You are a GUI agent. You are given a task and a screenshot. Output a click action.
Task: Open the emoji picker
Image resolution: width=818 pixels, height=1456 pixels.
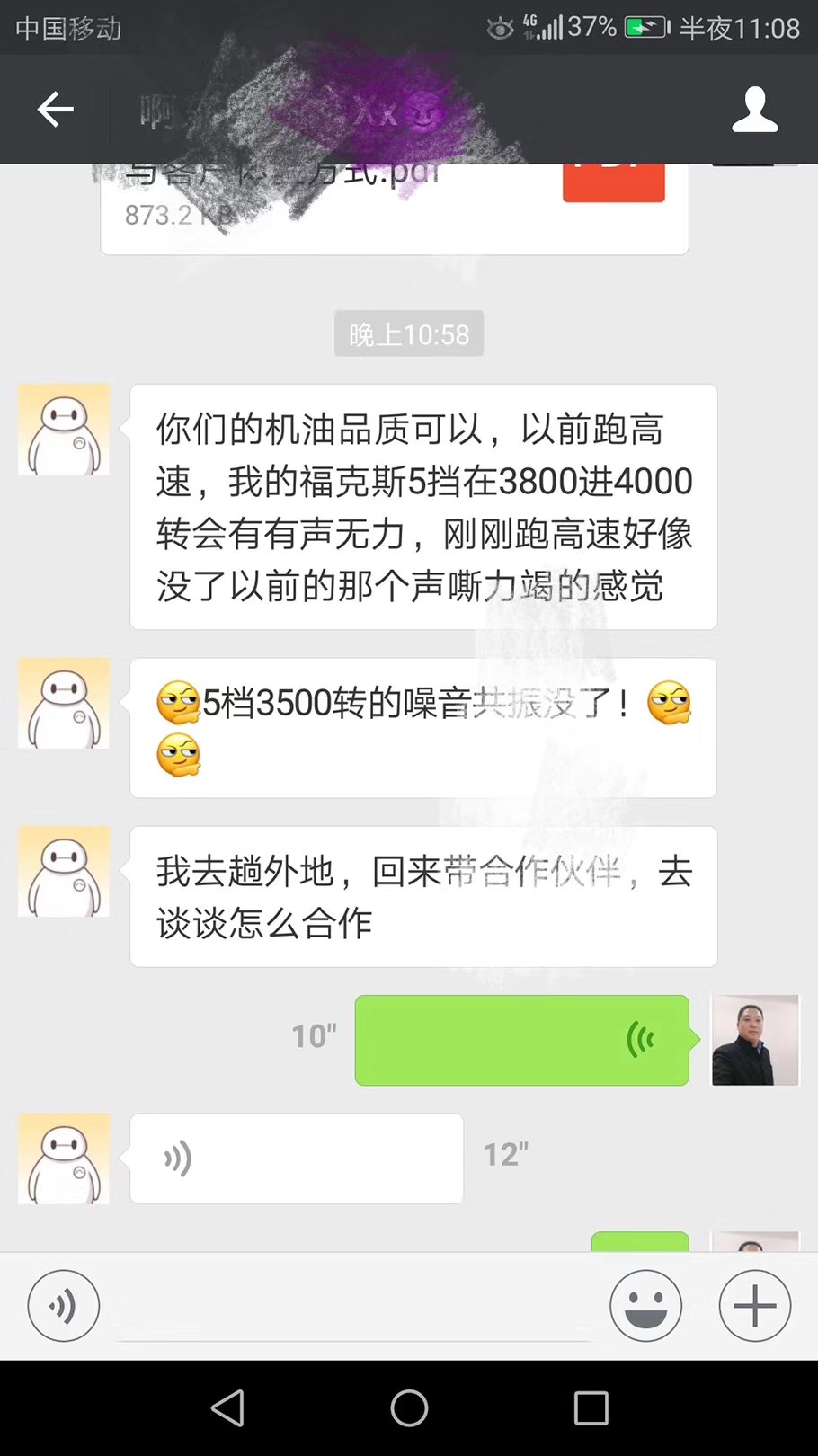(x=645, y=1305)
